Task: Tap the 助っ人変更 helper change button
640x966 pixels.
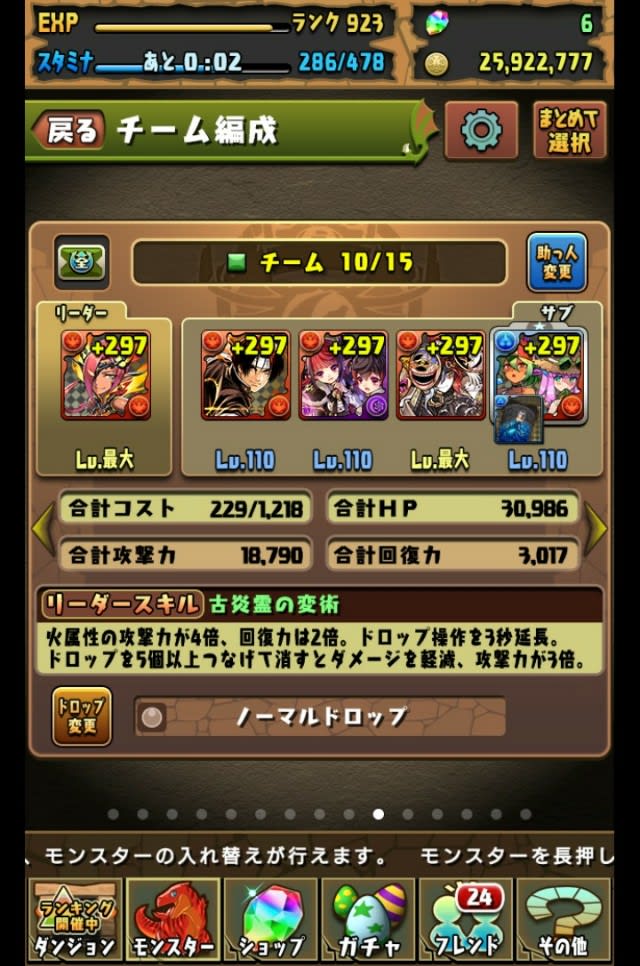Action: tap(556, 262)
